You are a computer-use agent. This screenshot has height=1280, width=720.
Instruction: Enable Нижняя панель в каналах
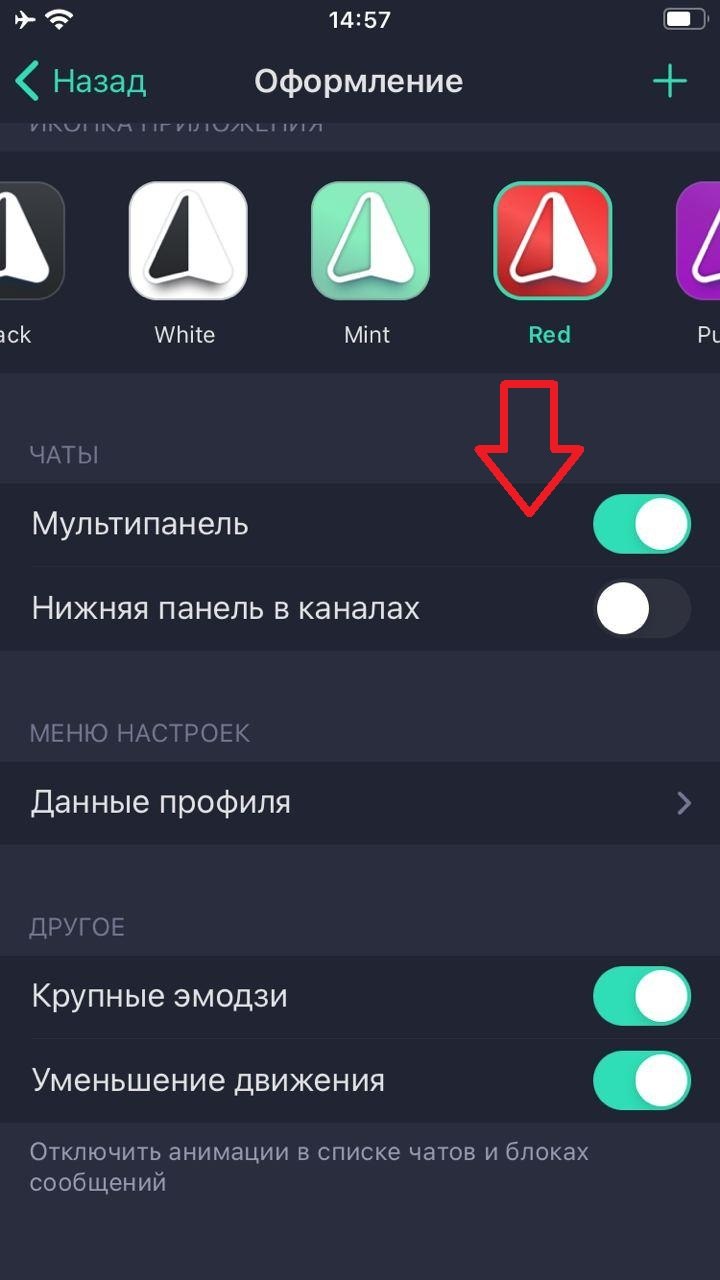pyautogui.click(x=641, y=608)
